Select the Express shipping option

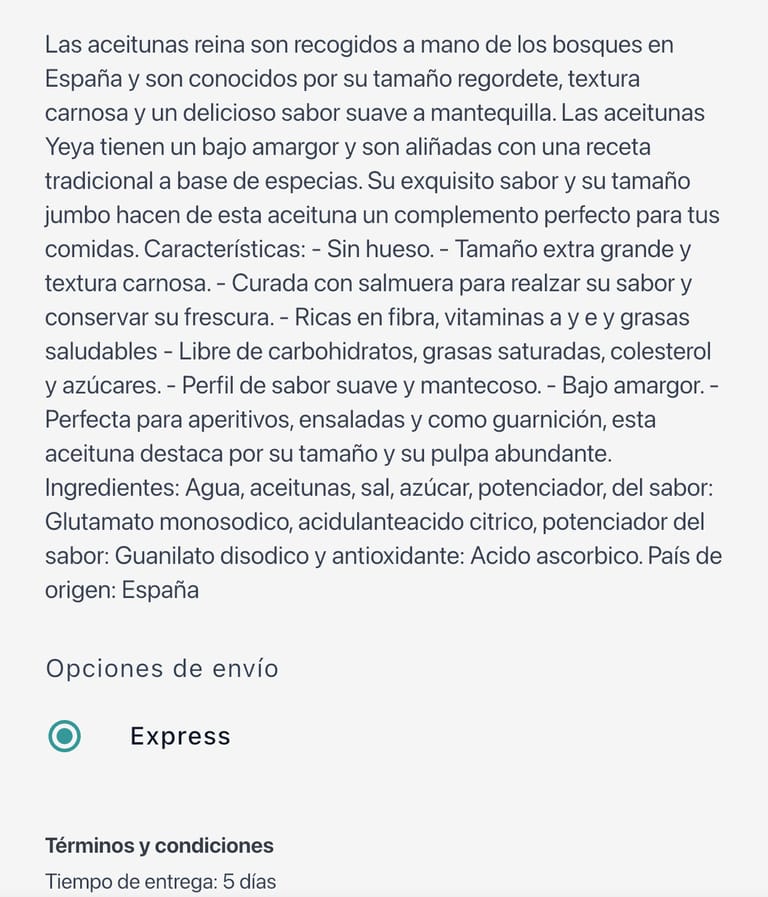pyautogui.click(x=65, y=737)
